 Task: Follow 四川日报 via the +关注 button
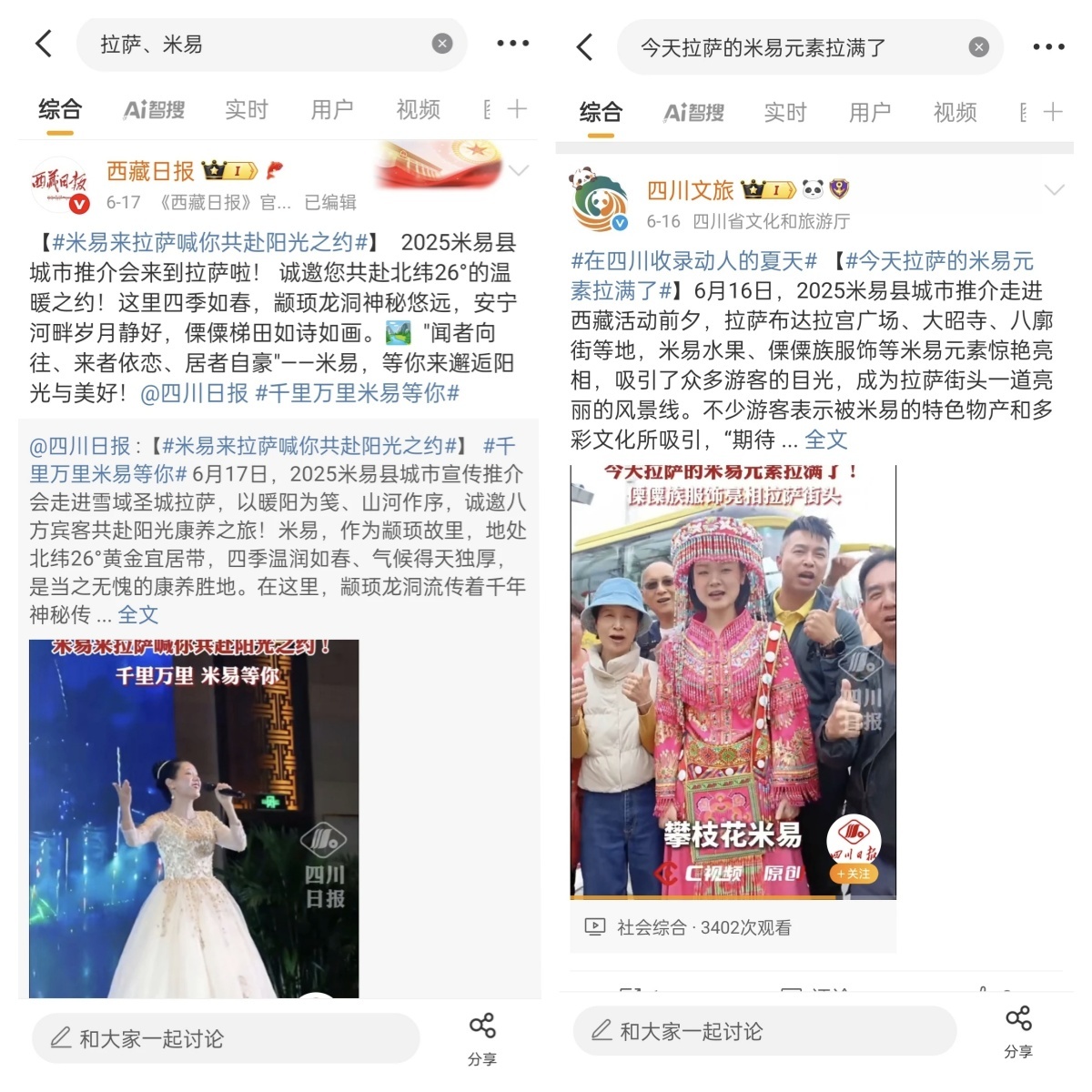(x=854, y=874)
